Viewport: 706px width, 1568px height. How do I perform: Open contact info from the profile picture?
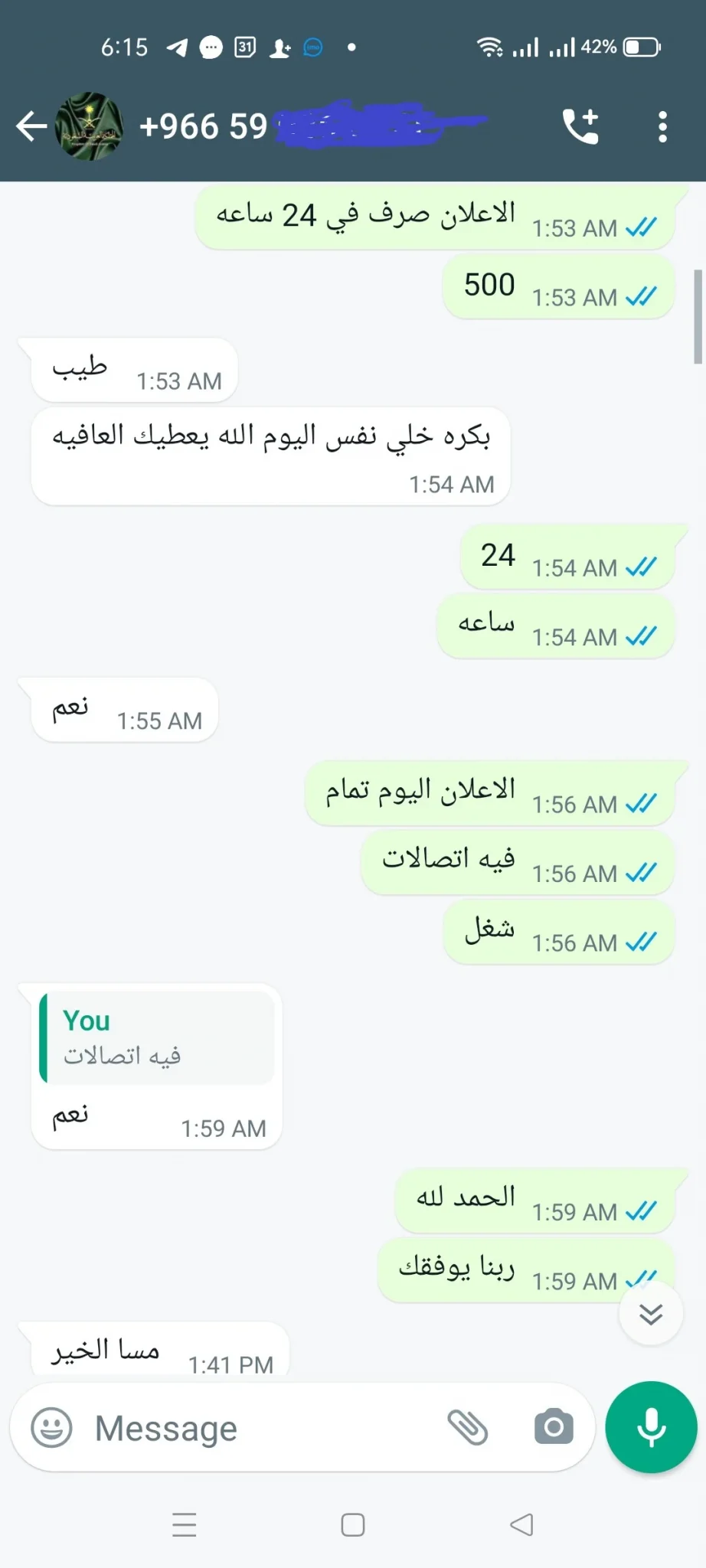tap(90, 126)
